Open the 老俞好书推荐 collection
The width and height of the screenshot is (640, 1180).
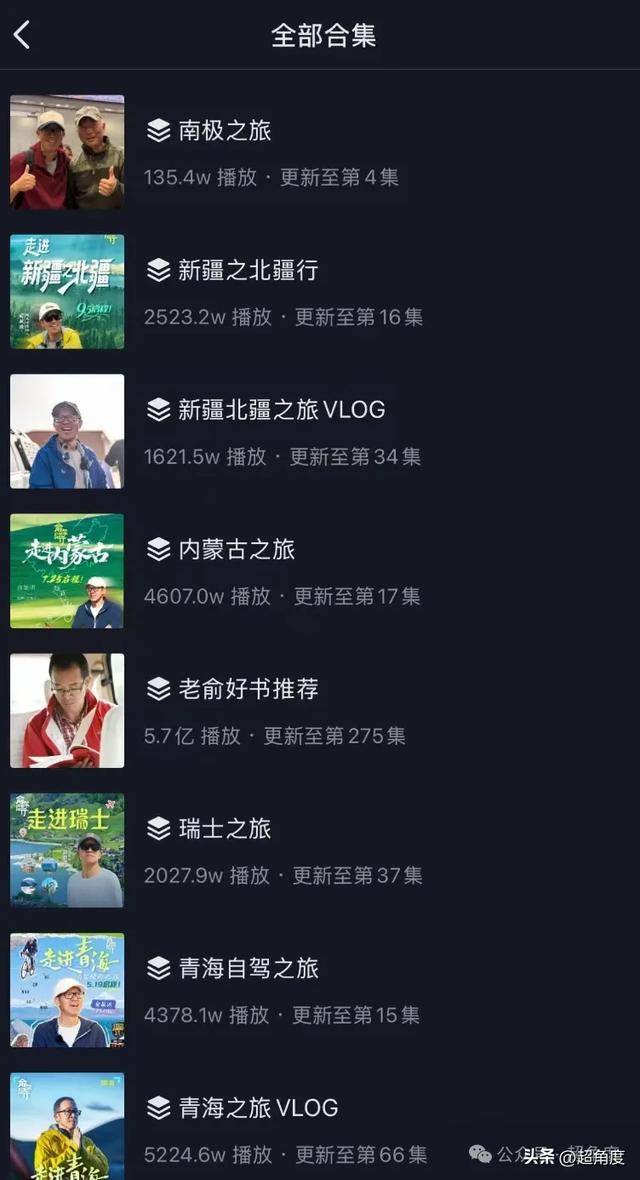point(248,689)
